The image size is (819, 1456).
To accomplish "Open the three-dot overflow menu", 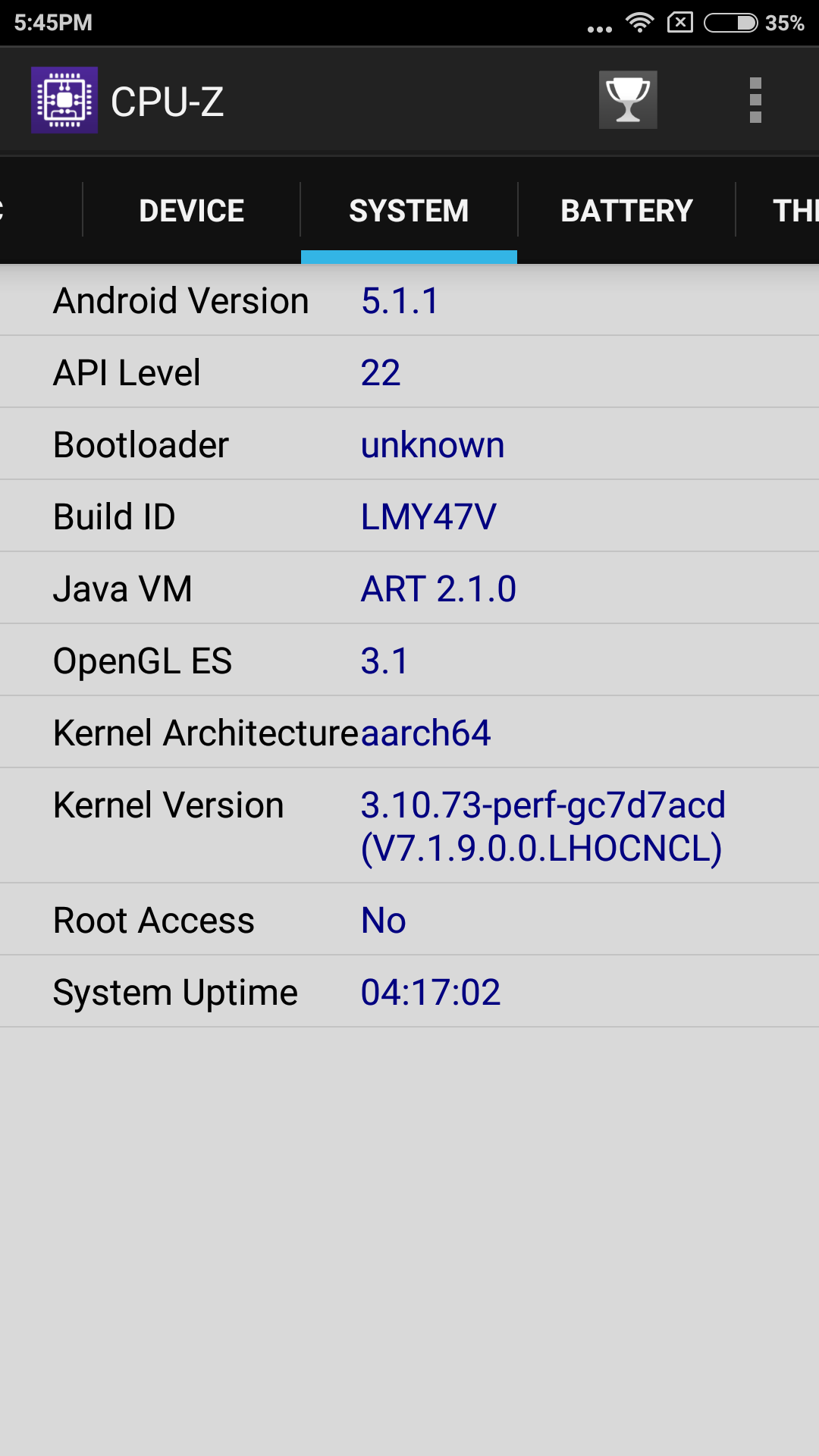I will (x=755, y=100).
